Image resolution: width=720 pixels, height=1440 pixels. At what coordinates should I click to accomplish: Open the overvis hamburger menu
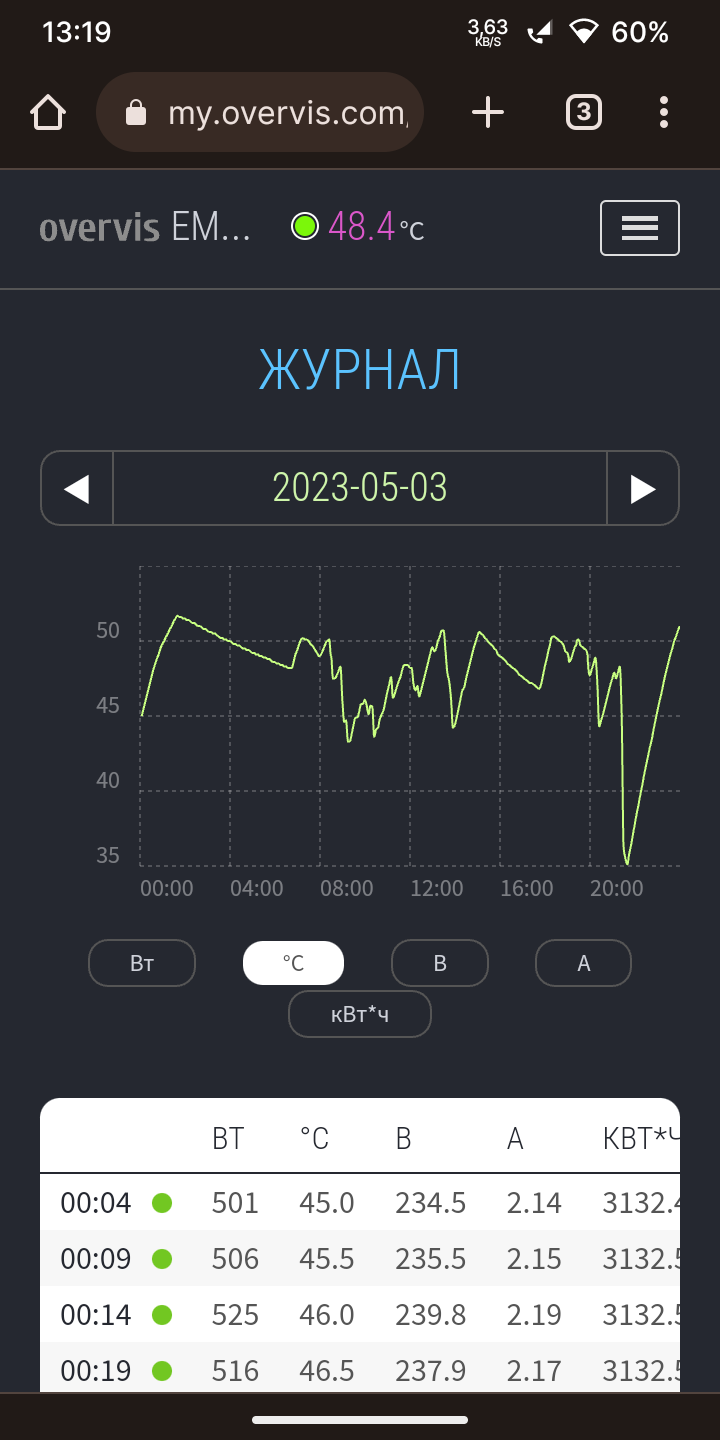[x=640, y=228]
